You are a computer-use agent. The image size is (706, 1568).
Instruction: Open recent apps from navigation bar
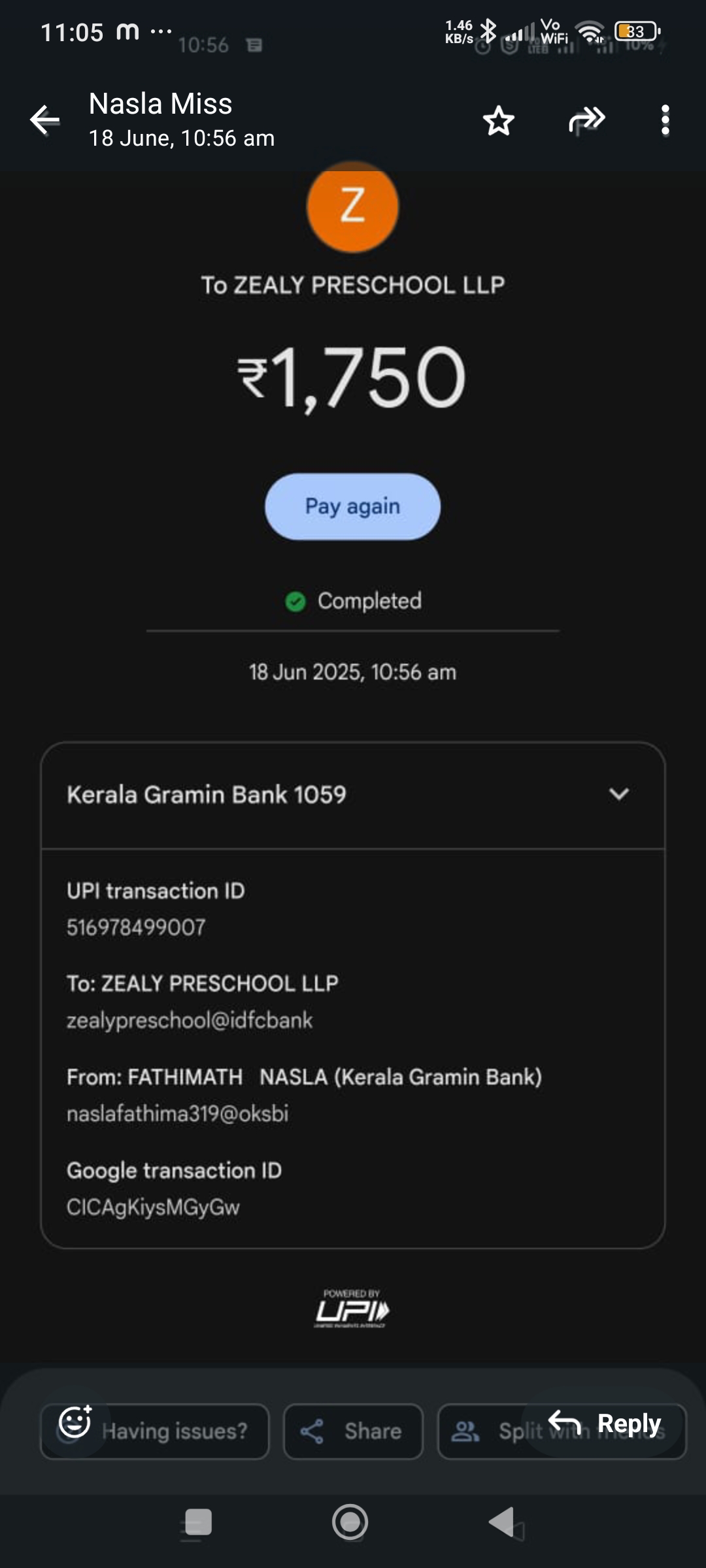point(197,1522)
